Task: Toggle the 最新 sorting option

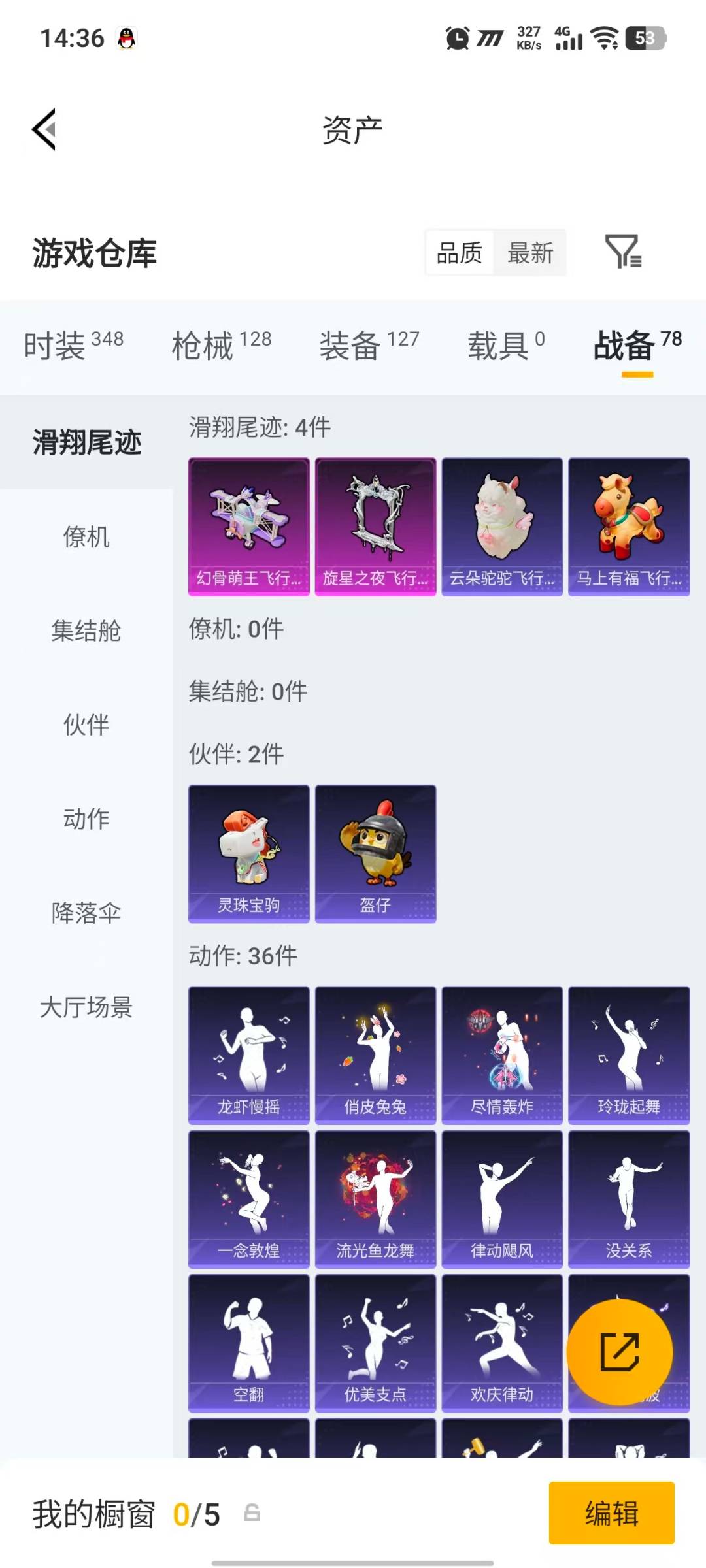Action: tap(531, 253)
